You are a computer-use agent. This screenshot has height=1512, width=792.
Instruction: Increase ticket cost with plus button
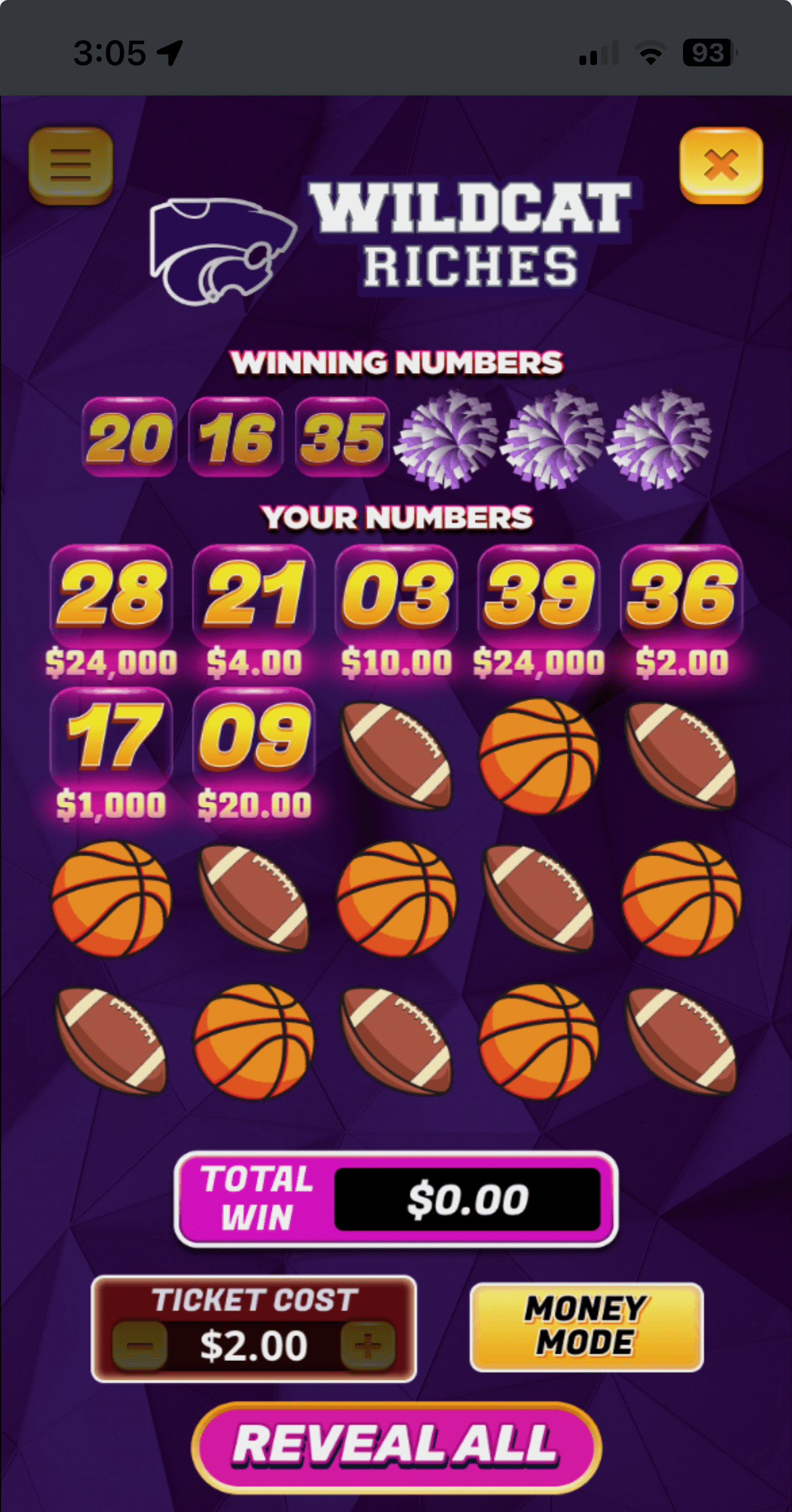(x=368, y=1345)
